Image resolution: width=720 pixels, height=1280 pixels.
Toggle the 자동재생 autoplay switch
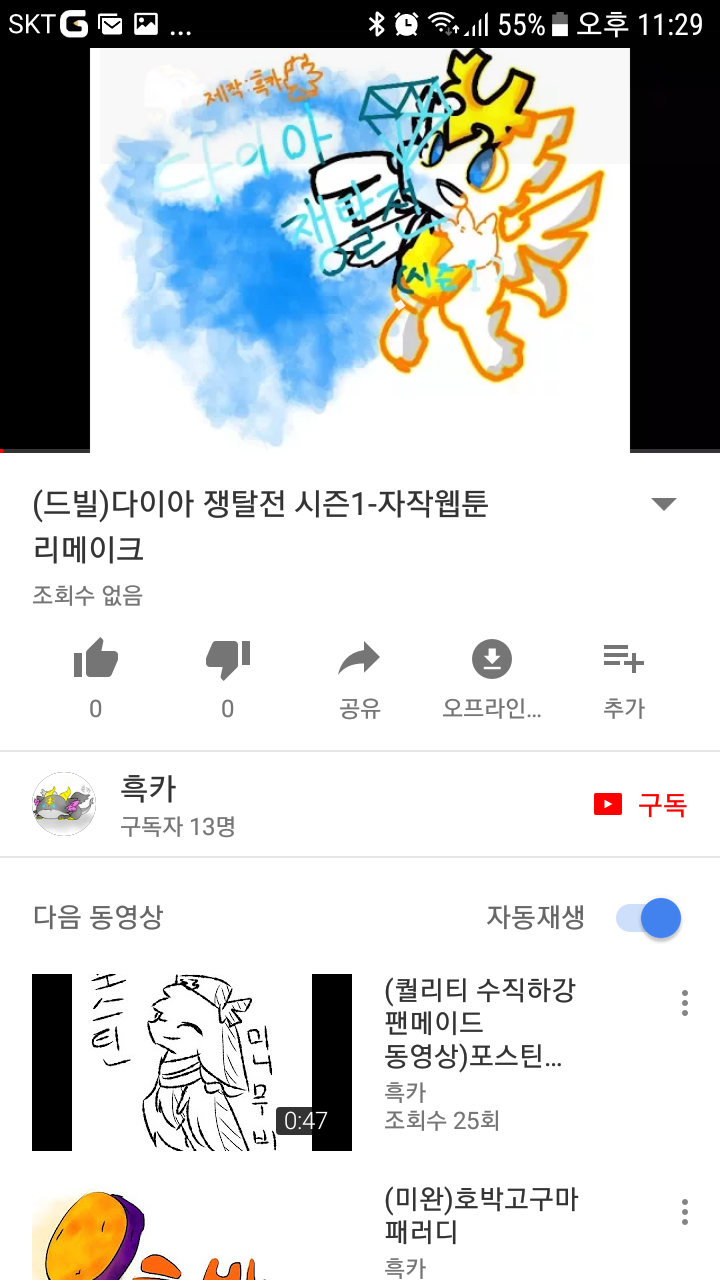(648, 917)
